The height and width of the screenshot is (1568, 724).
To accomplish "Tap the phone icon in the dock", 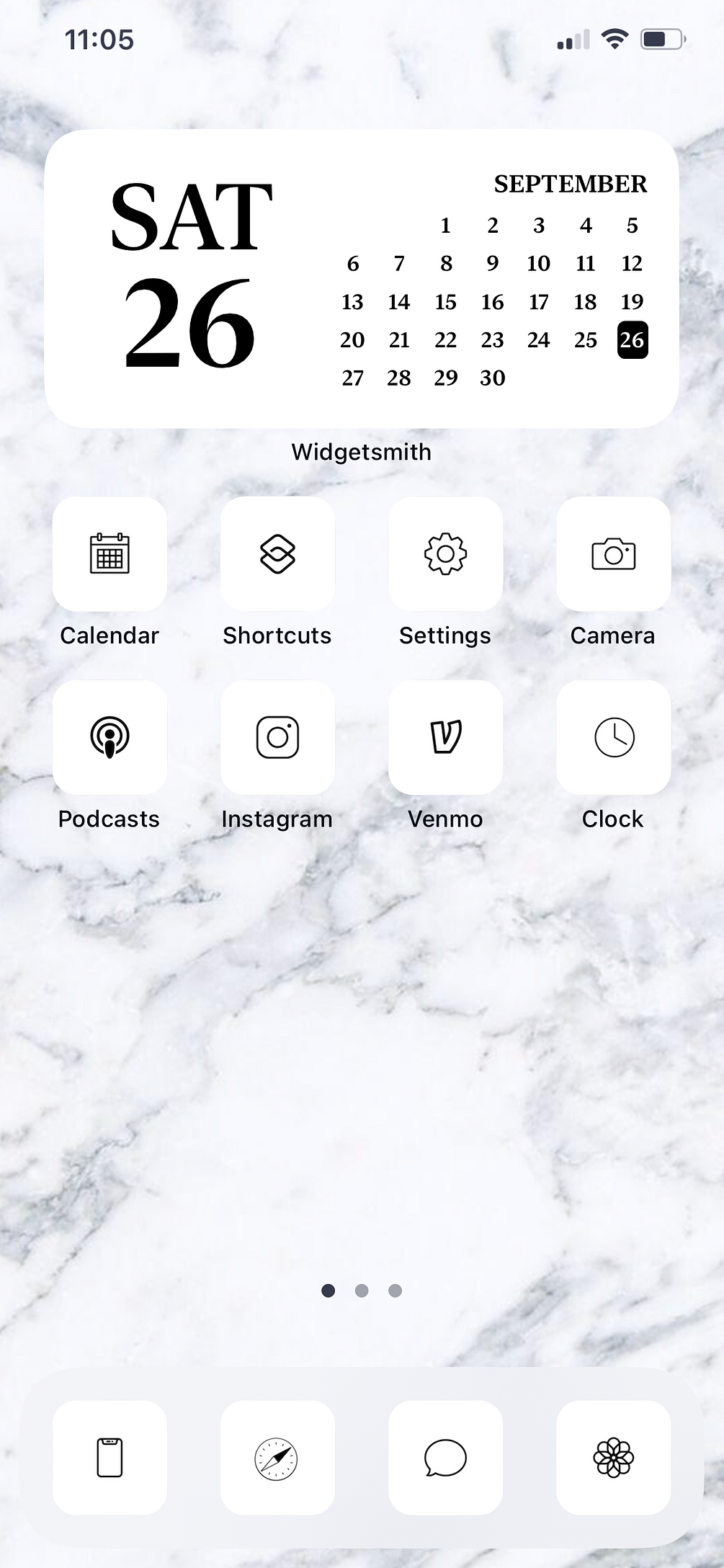I will click(x=110, y=1458).
